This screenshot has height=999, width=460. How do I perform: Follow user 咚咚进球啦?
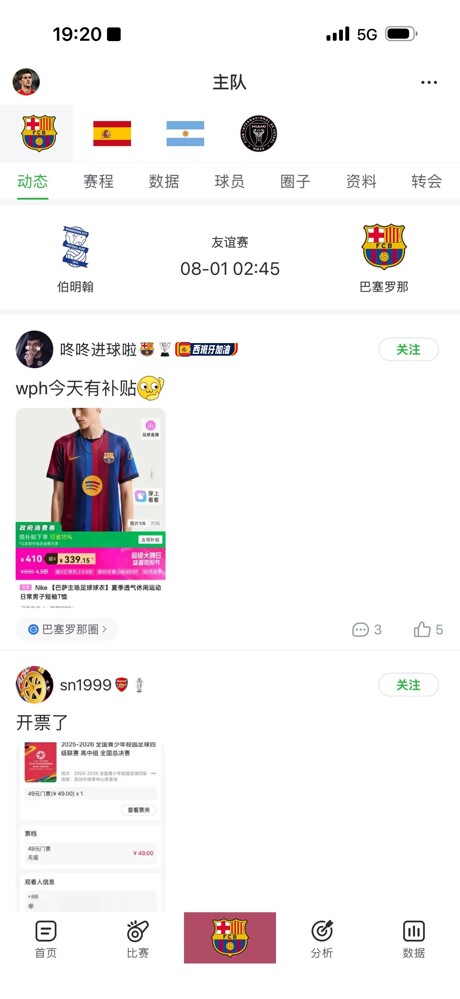pyautogui.click(x=408, y=350)
